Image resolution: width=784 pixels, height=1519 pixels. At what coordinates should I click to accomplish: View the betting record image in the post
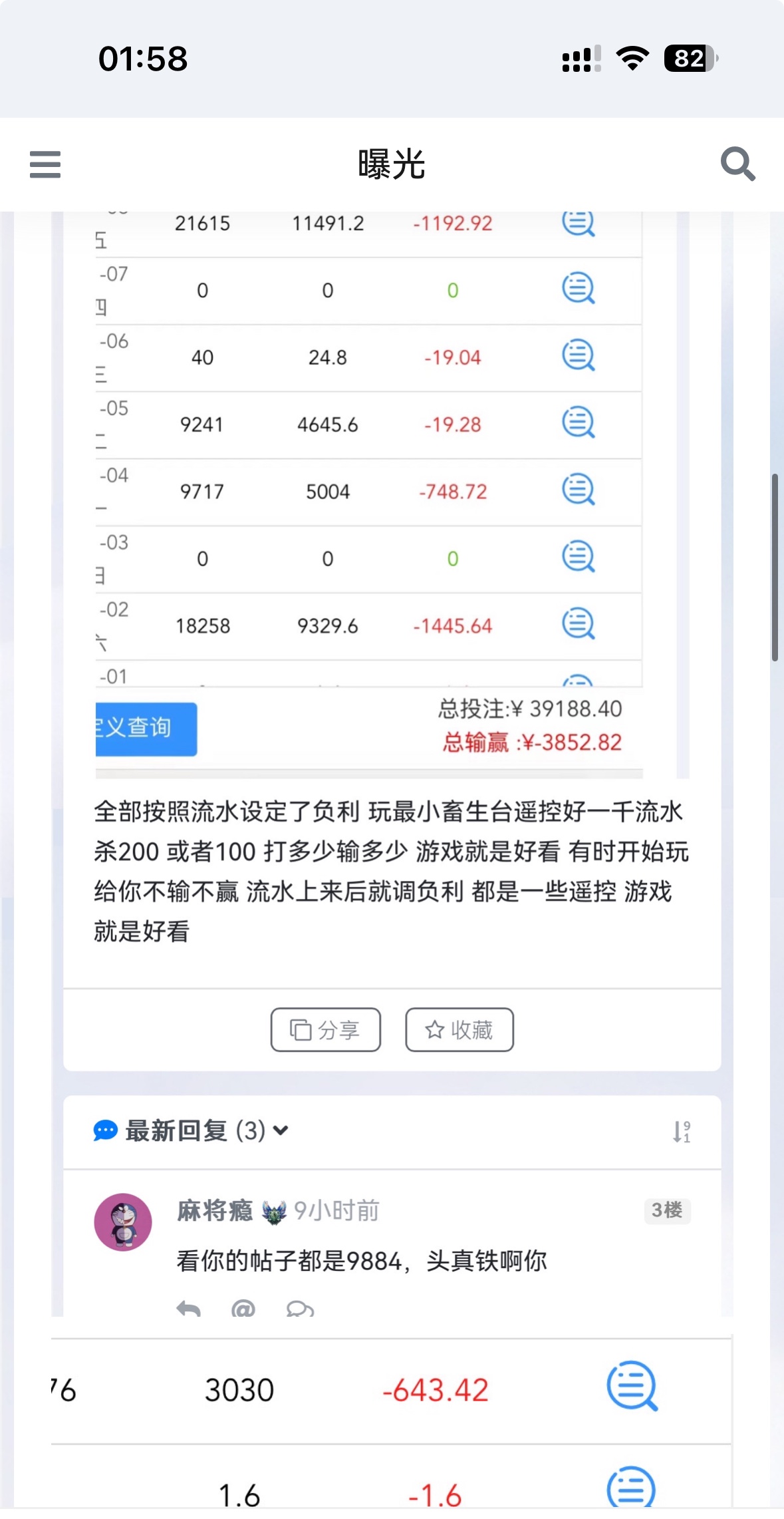pos(369,492)
